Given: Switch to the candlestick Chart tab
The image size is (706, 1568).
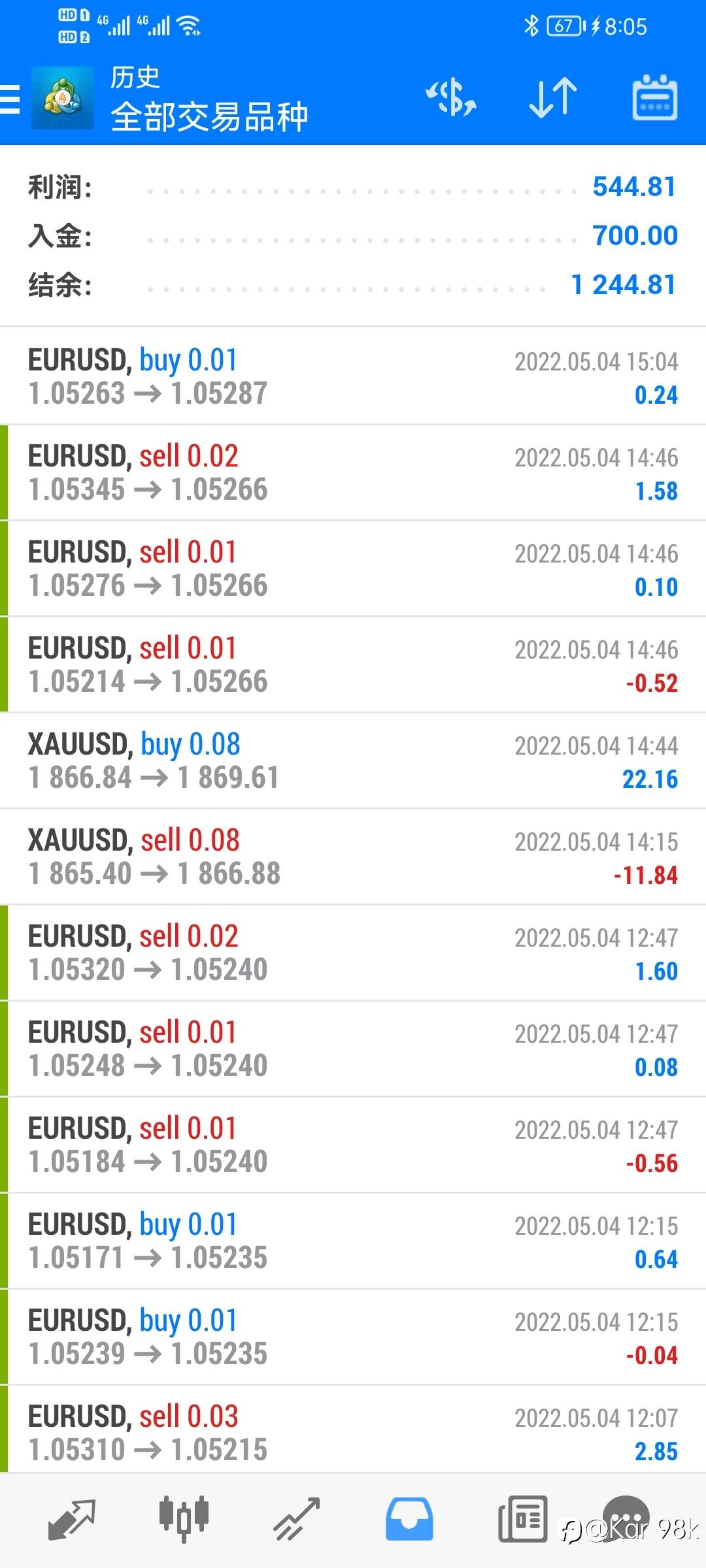Looking at the screenshot, I should tap(184, 1518).
